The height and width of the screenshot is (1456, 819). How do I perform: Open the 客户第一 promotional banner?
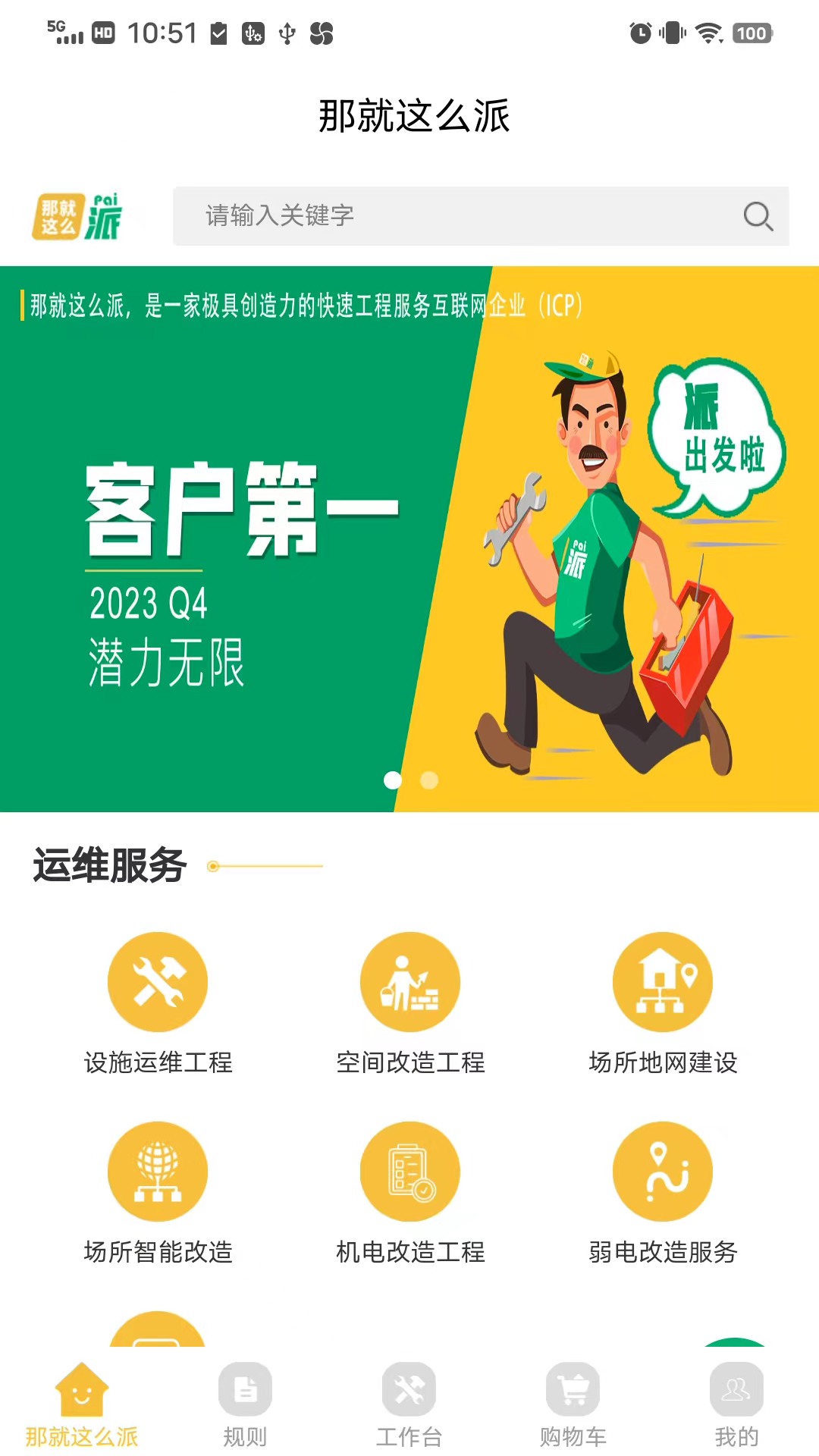[409, 539]
